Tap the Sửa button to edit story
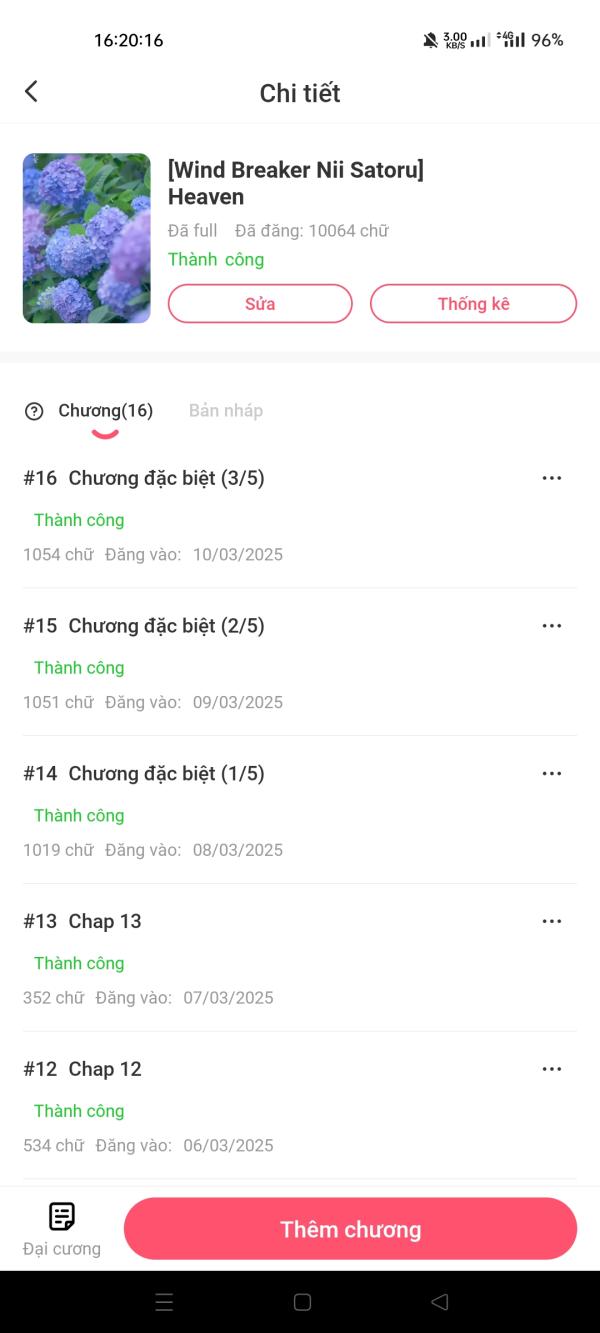The height and width of the screenshot is (1333, 600). coord(260,304)
